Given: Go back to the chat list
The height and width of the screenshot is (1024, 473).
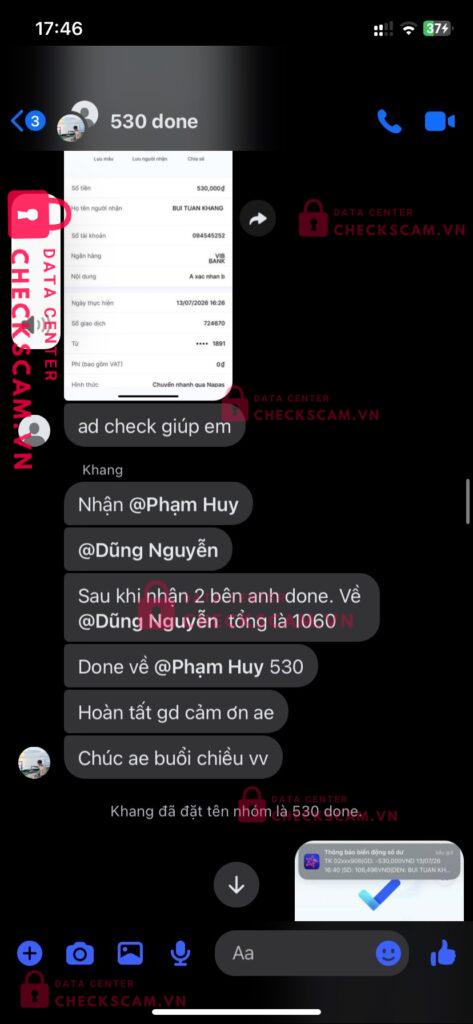Looking at the screenshot, I should [x=27, y=121].
